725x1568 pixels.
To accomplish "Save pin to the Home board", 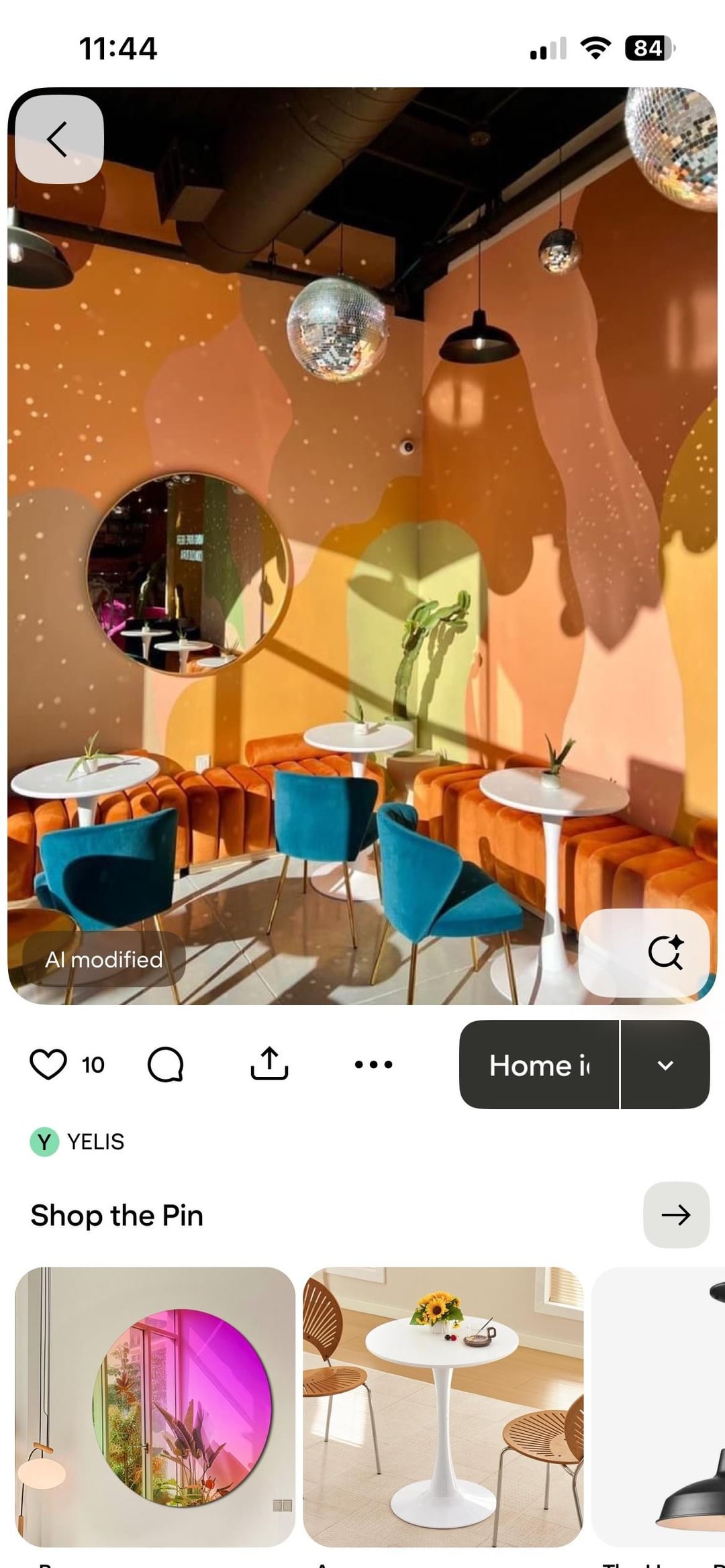I will [x=538, y=1065].
